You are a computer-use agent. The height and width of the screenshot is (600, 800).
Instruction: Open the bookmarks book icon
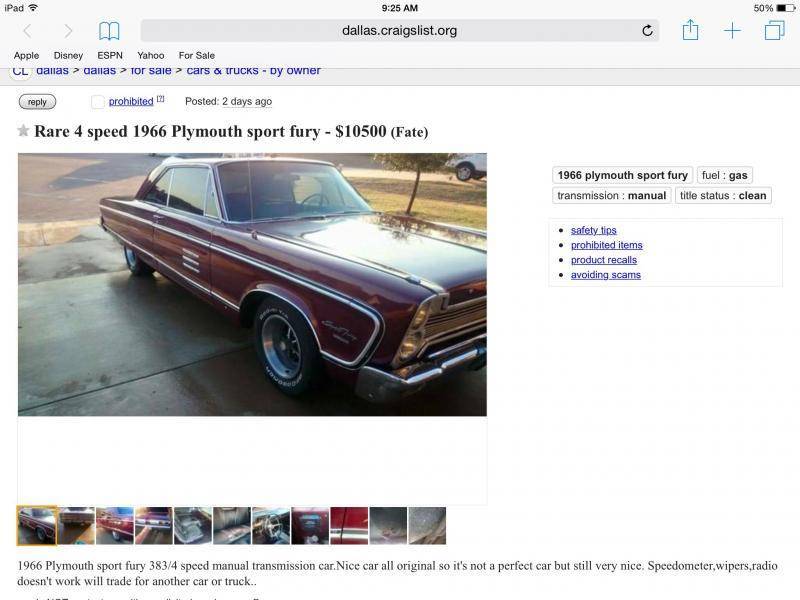click(x=109, y=31)
